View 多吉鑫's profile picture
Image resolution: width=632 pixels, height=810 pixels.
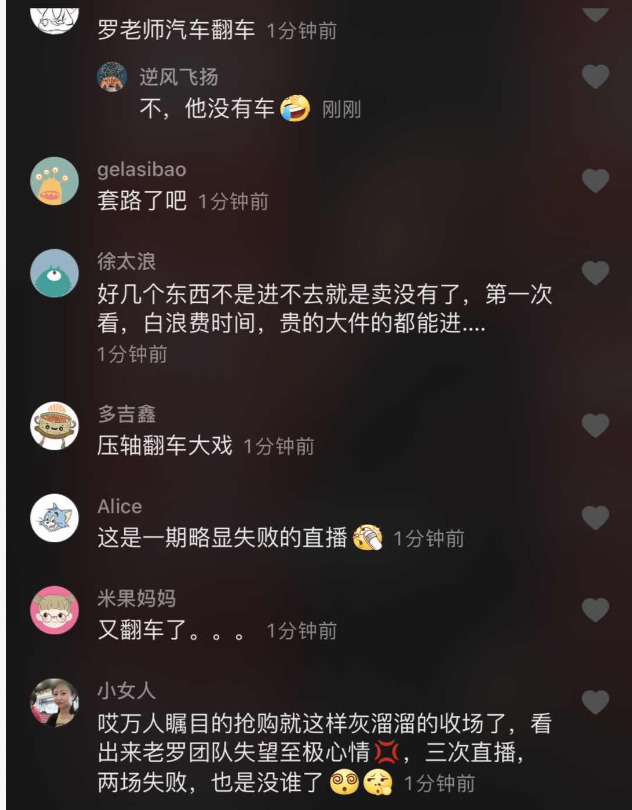click(x=55, y=426)
